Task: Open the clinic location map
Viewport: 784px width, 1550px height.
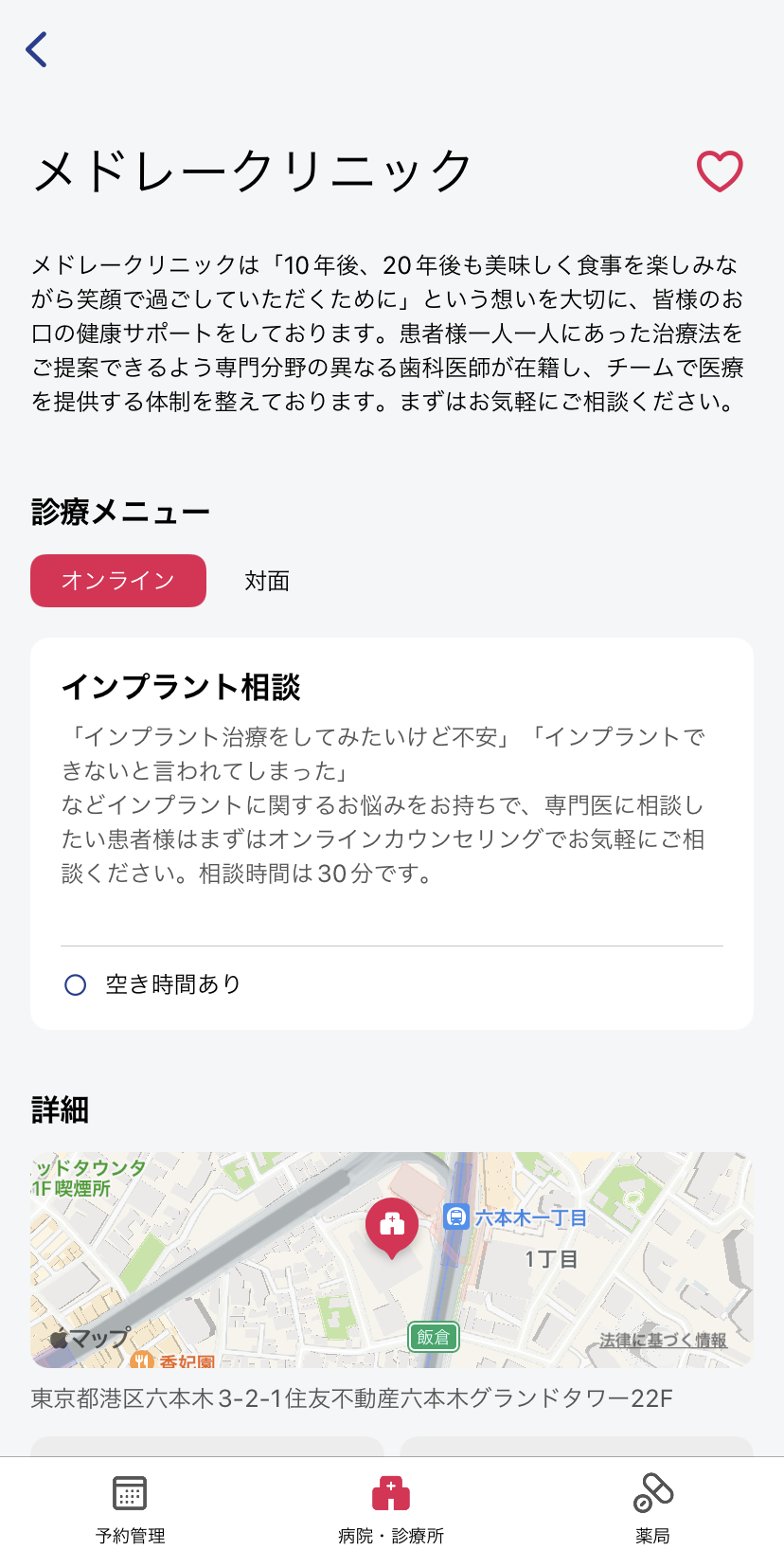Action: click(x=392, y=1259)
